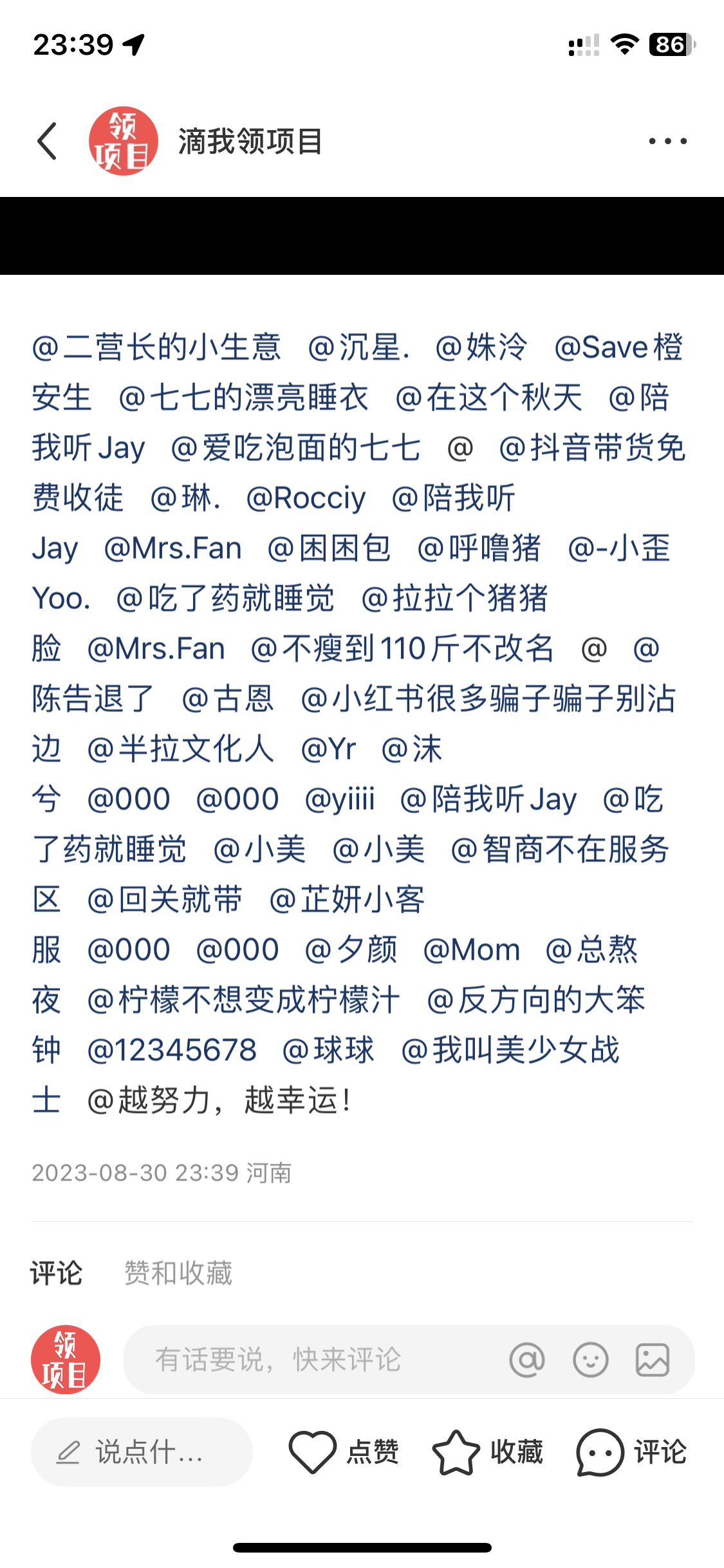Open the @二营长的小生意 mention
The image size is (724, 1568).
(x=156, y=348)
